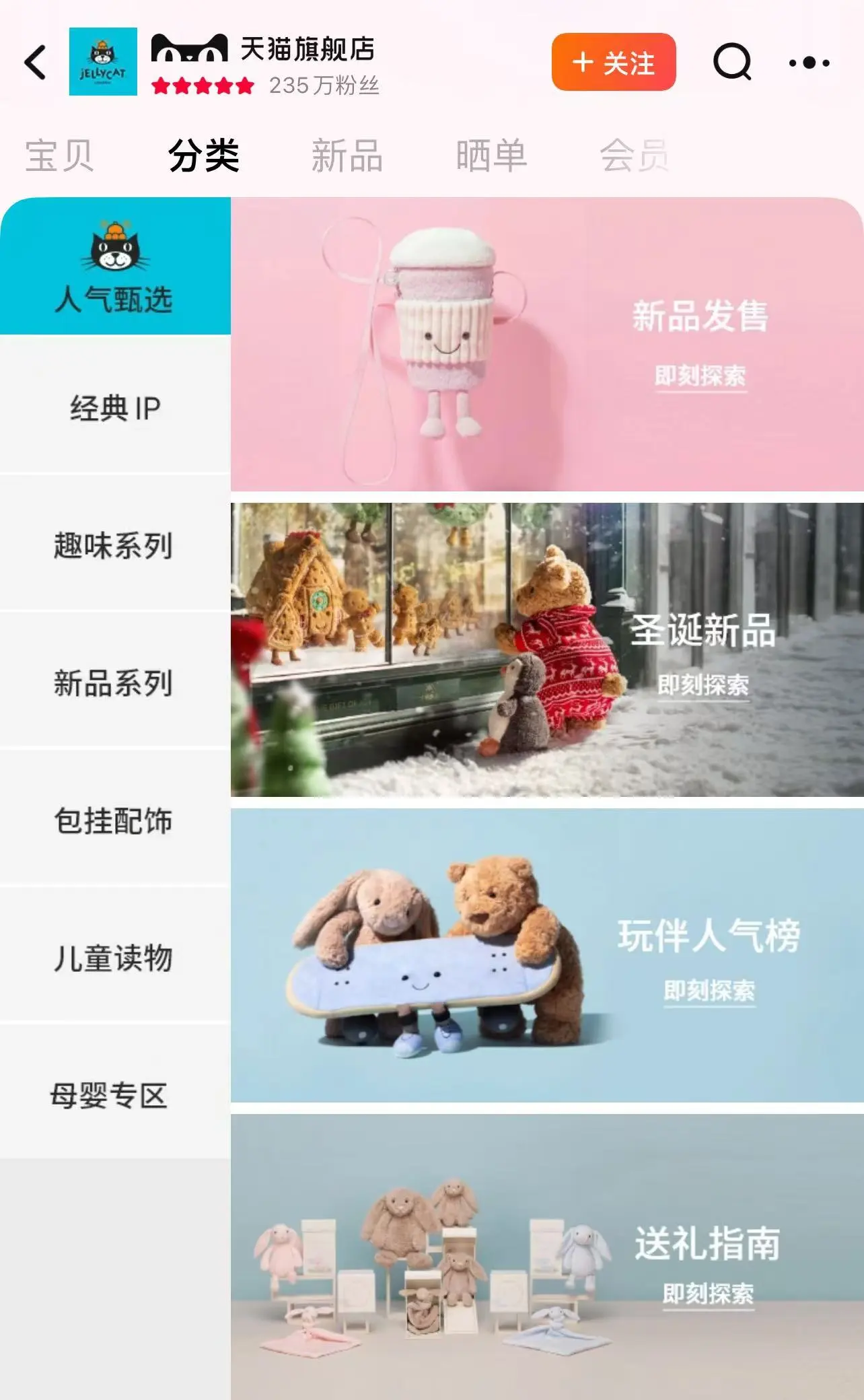Open the 新品发售 banner
Screen dimensions: 864x1400
coord(546,345)
